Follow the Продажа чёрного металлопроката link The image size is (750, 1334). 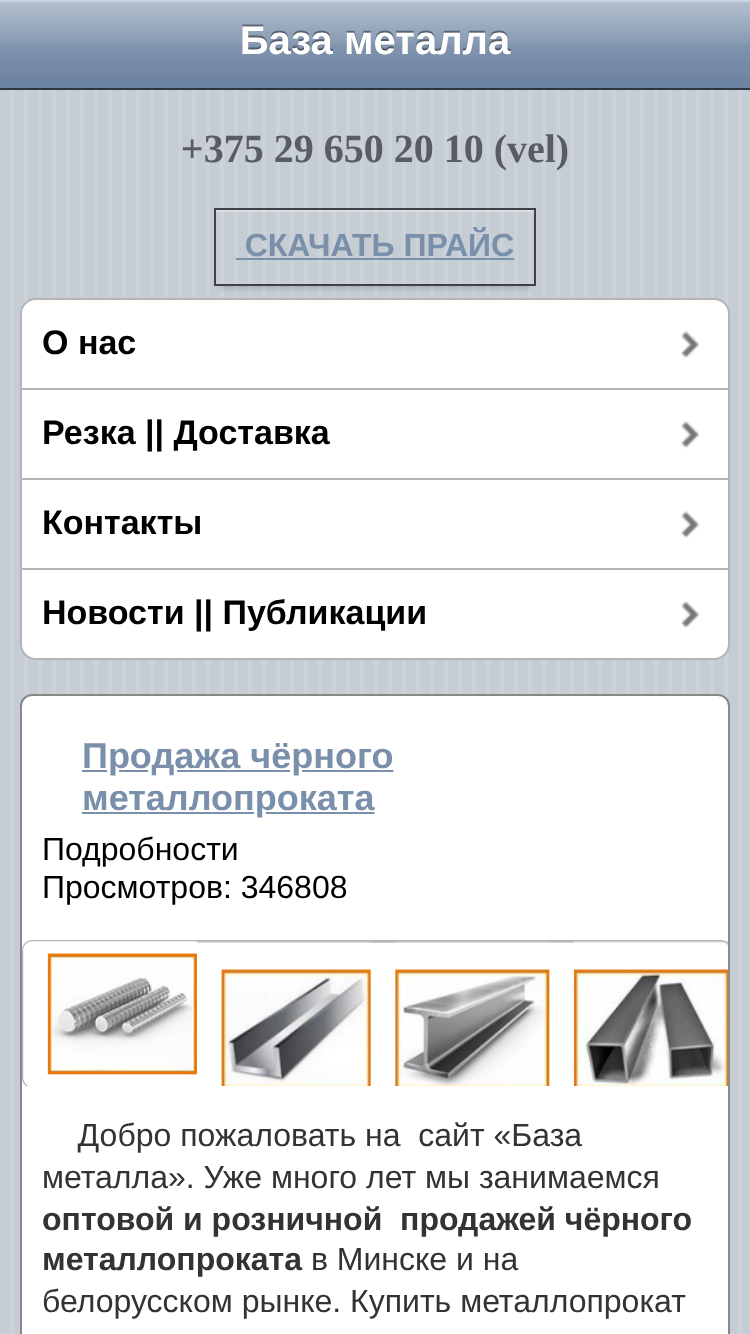238,777
